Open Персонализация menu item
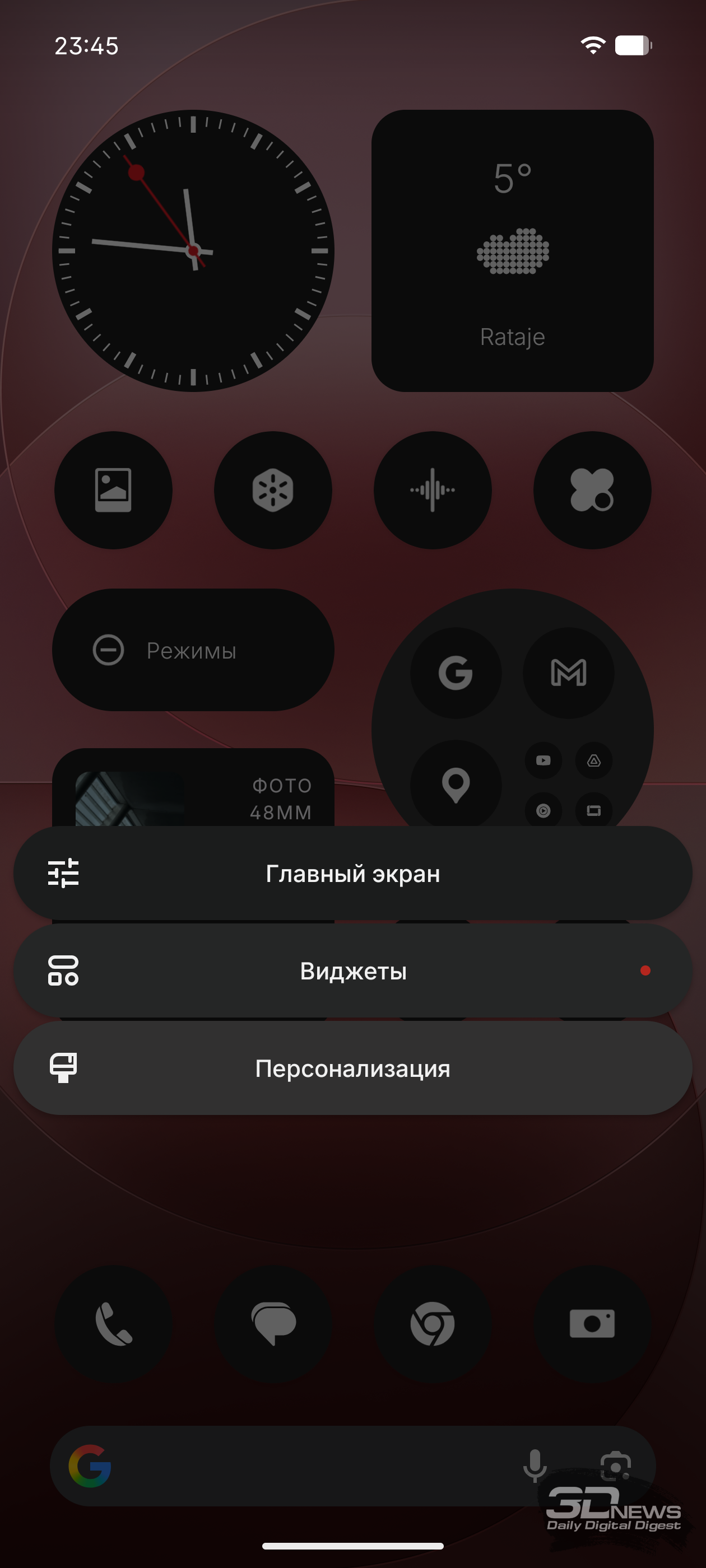 click(x=352, y=1068)
